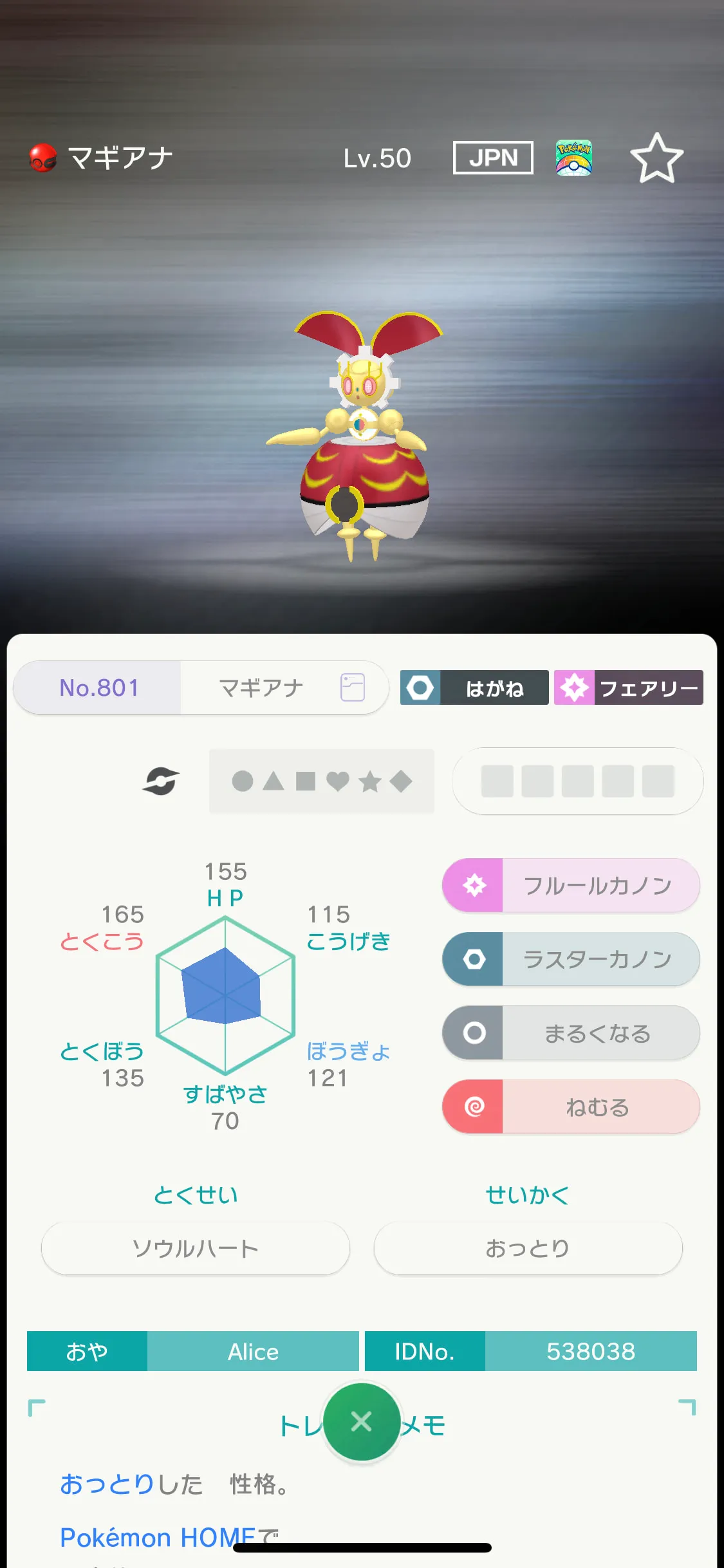Open the empty ribbon slots panel
This screenshot has height=1568, width=724.
point(578,781)
